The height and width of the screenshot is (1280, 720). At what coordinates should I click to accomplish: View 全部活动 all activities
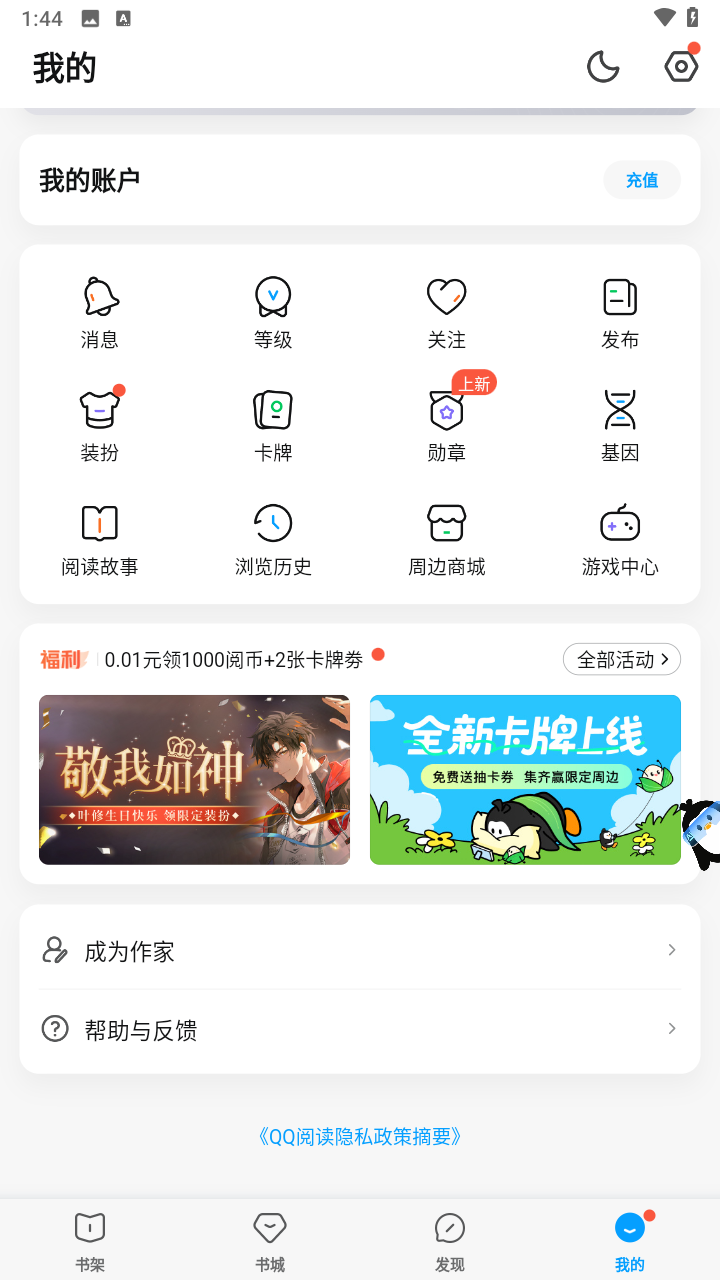coord(622,659)
